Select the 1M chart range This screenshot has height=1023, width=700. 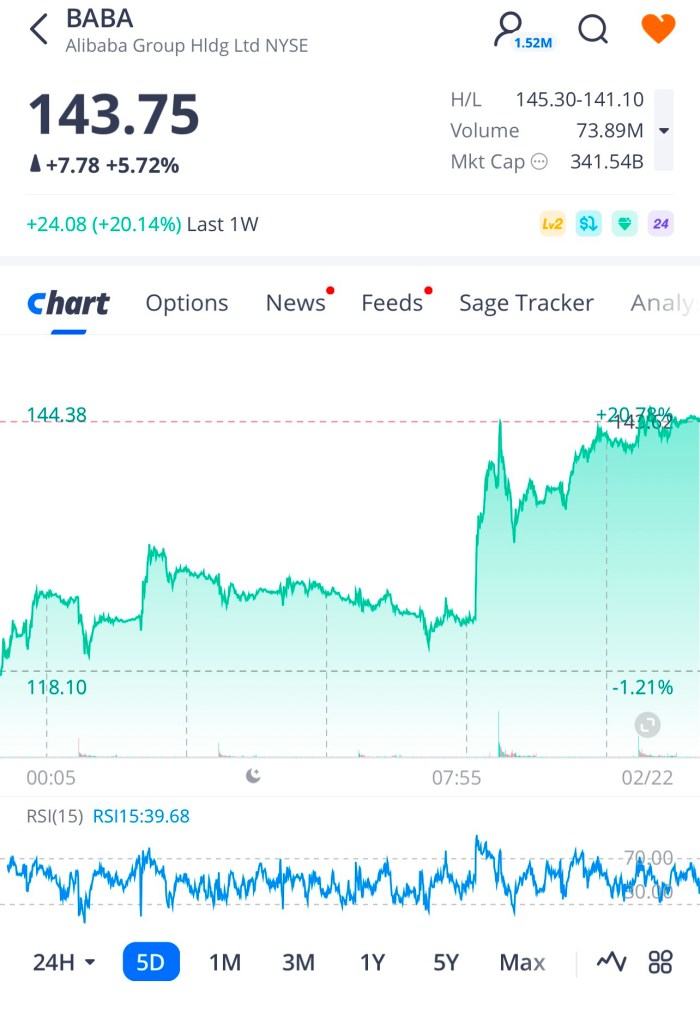point(225,962)
